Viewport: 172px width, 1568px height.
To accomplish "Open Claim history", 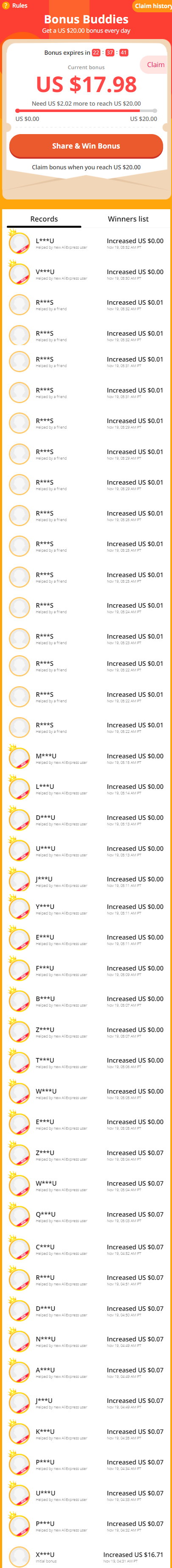I will pos(153,6).
